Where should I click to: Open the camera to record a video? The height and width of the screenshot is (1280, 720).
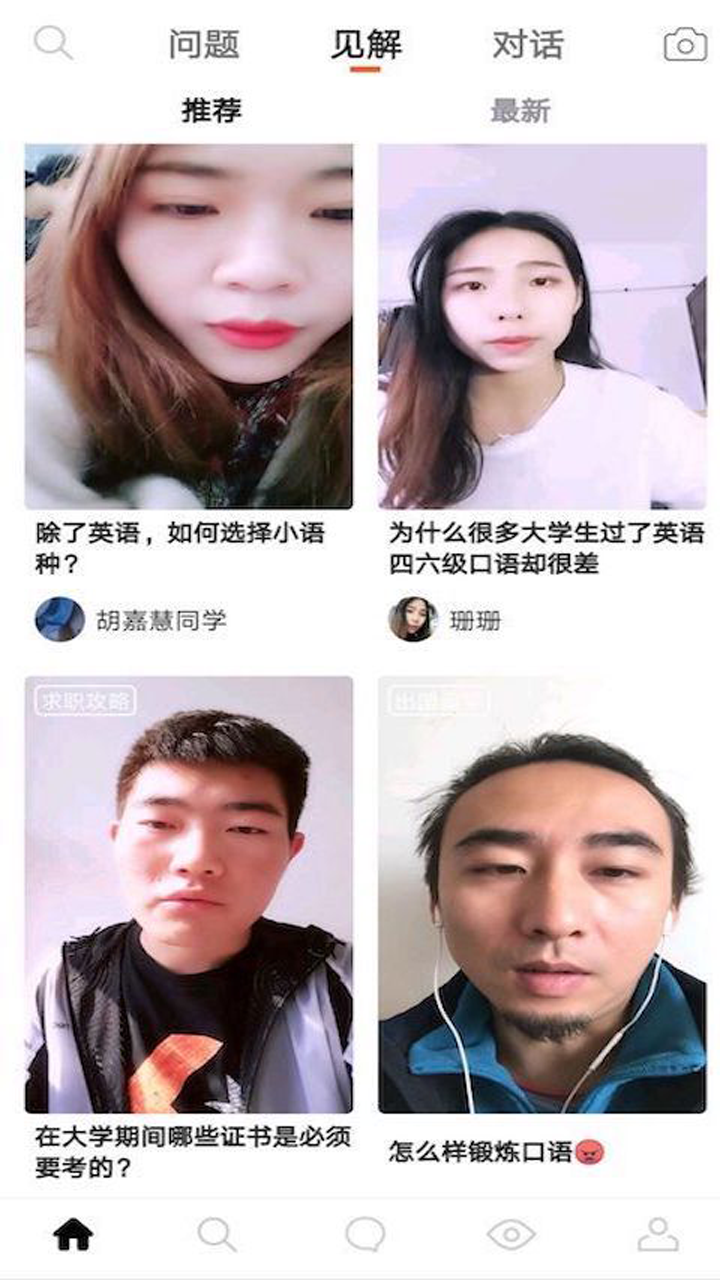685,45
